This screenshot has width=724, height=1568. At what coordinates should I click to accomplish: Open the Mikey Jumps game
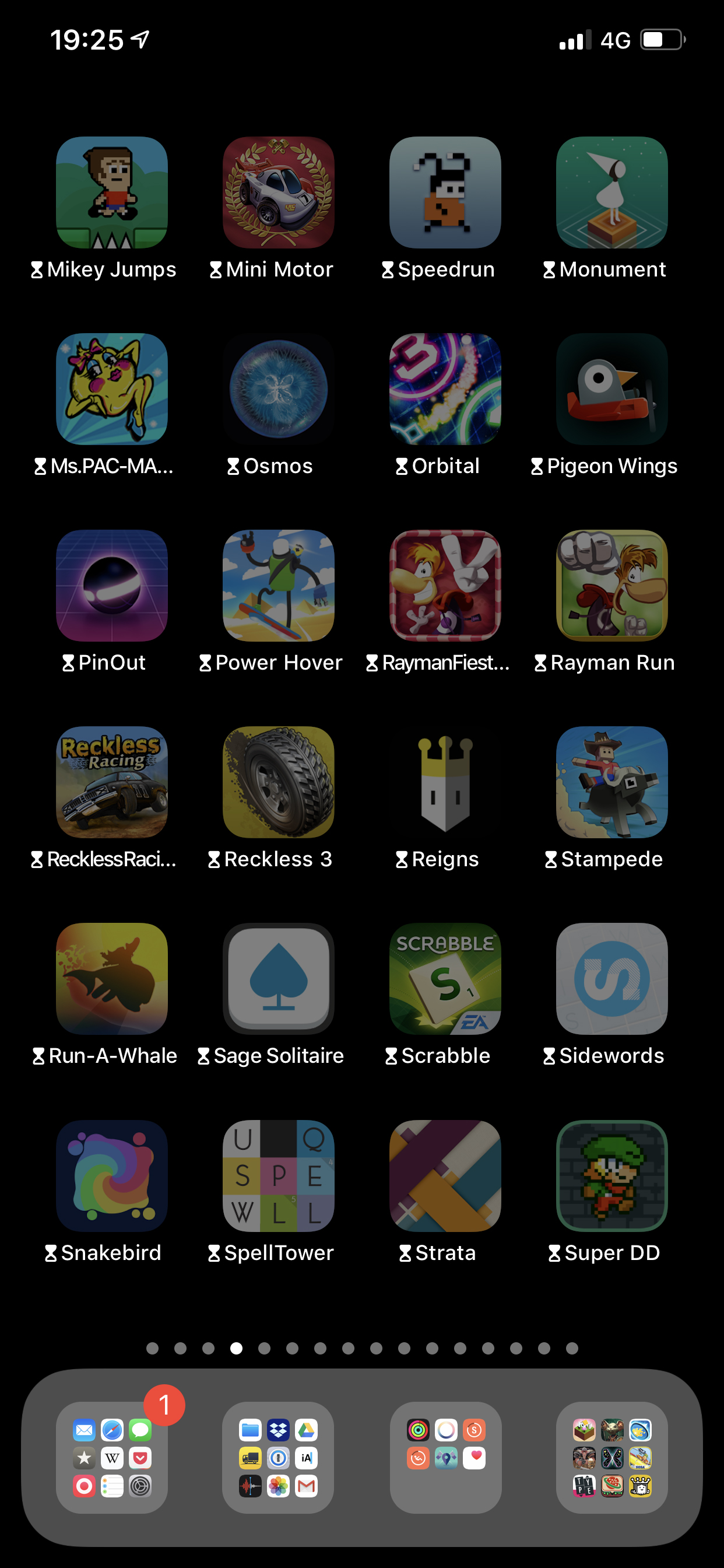112,192
